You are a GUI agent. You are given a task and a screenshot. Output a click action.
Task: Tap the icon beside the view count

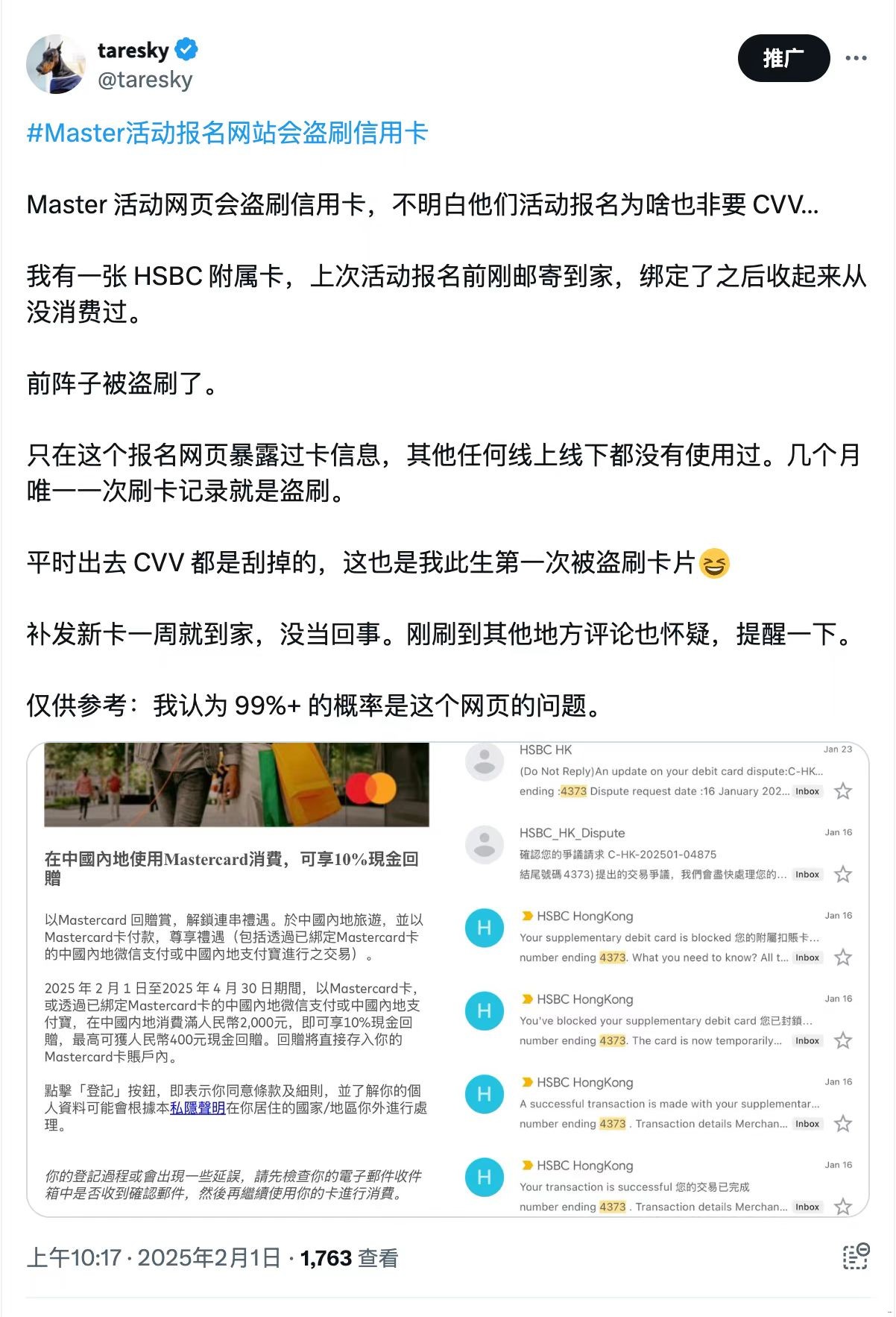[855, 1257]
